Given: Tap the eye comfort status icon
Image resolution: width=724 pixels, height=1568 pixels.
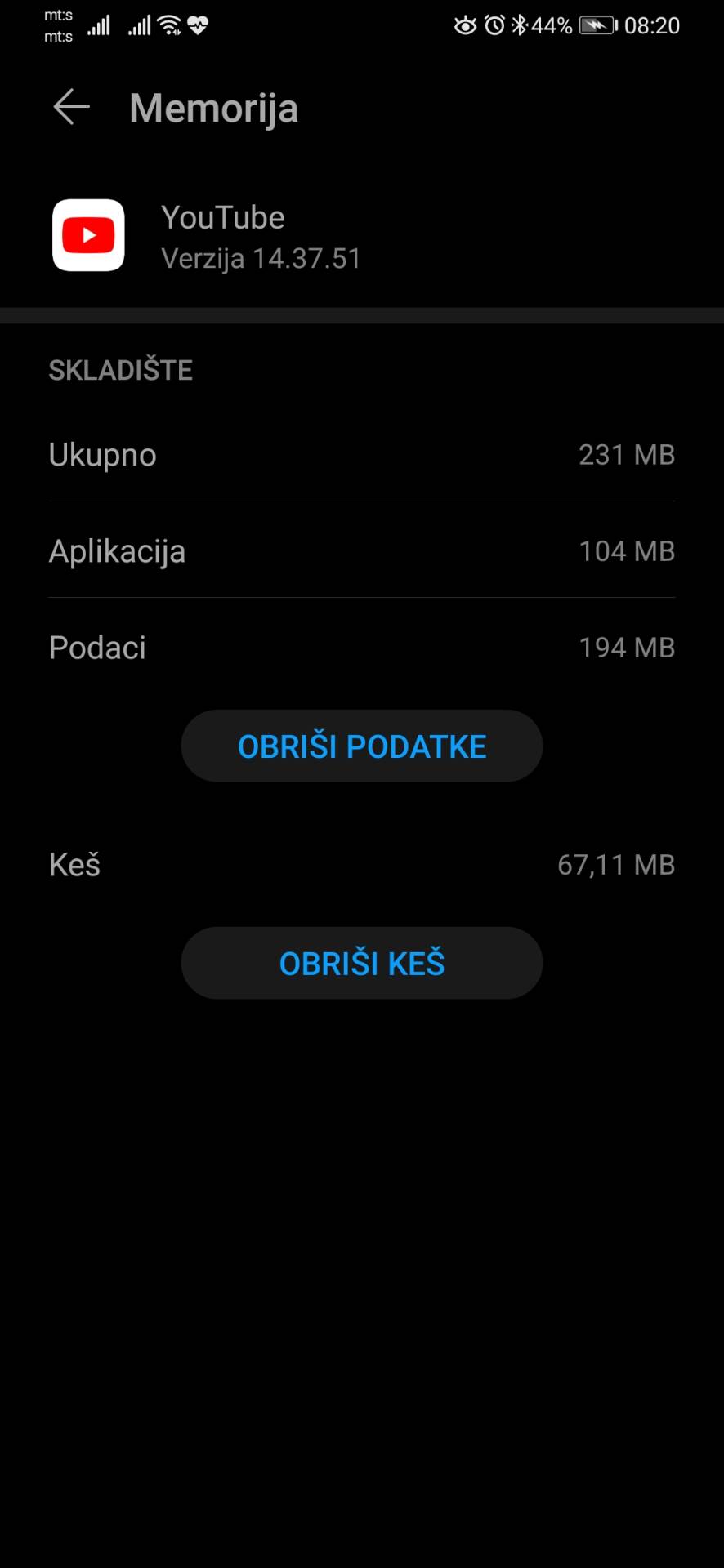Looking at the screenshot, I should tap(464, 24).
